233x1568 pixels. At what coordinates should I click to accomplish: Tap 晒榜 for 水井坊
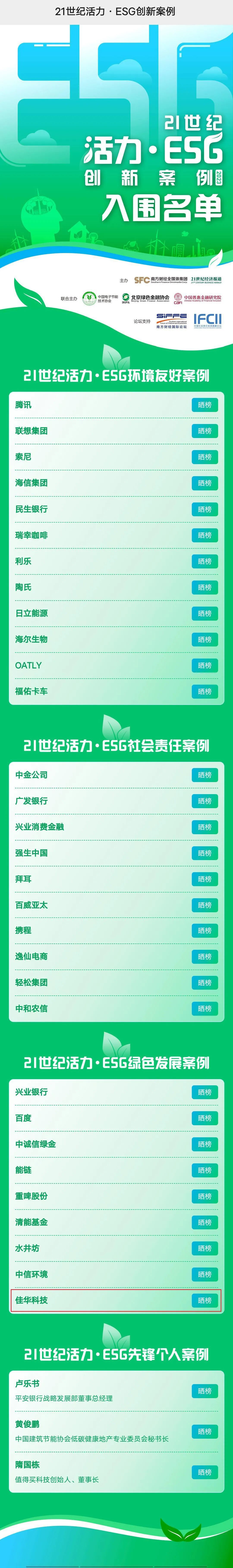point(204,1248)
